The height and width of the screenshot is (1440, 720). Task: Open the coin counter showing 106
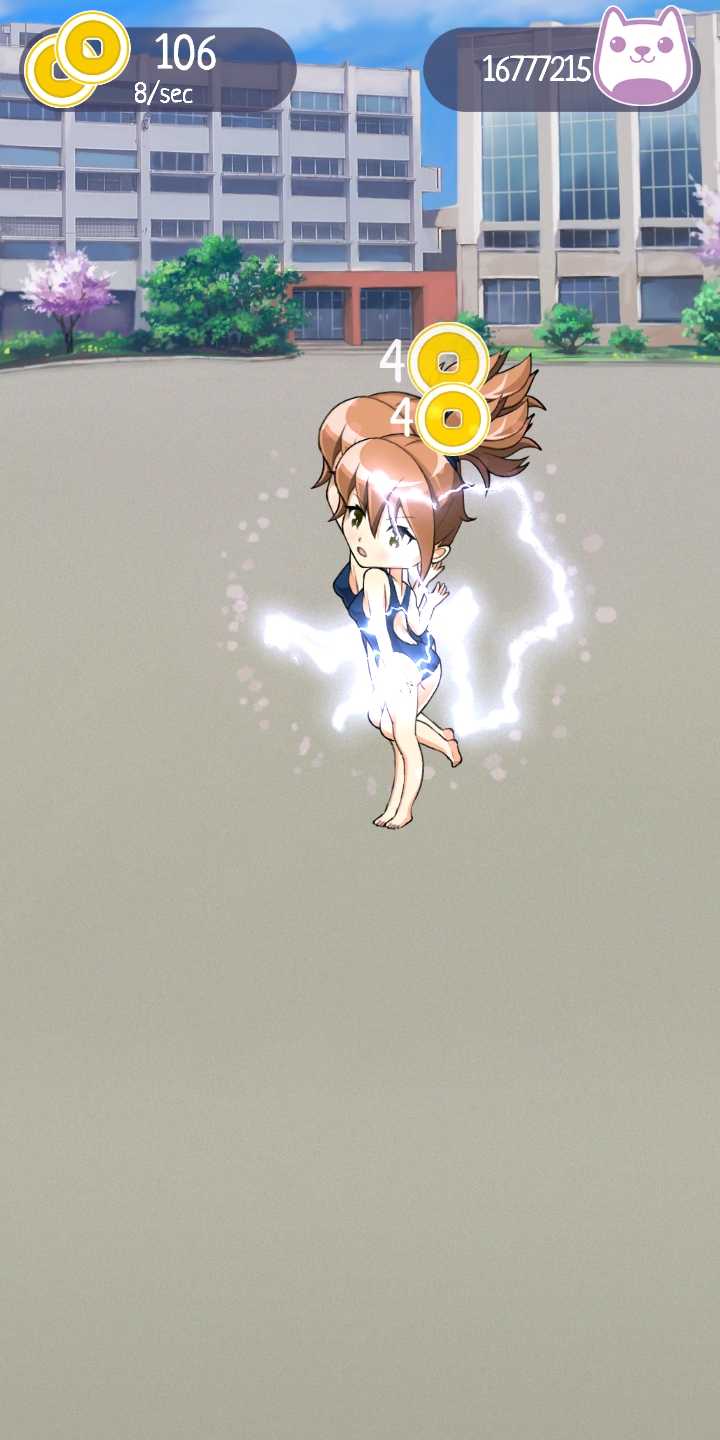(160, 65)
